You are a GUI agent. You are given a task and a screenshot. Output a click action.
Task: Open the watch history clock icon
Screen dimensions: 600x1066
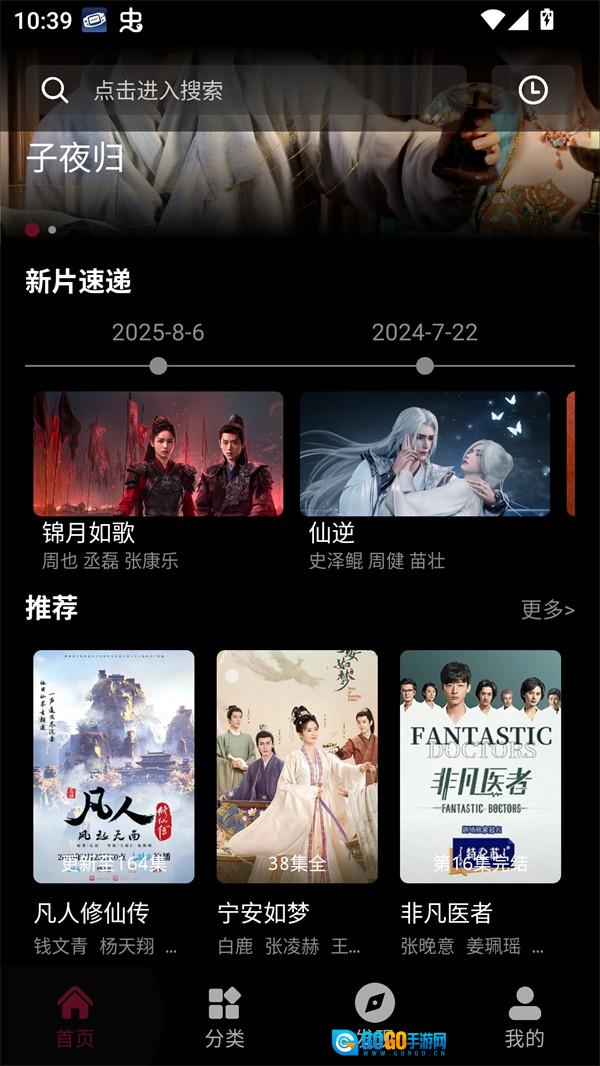tap(533, 90)
